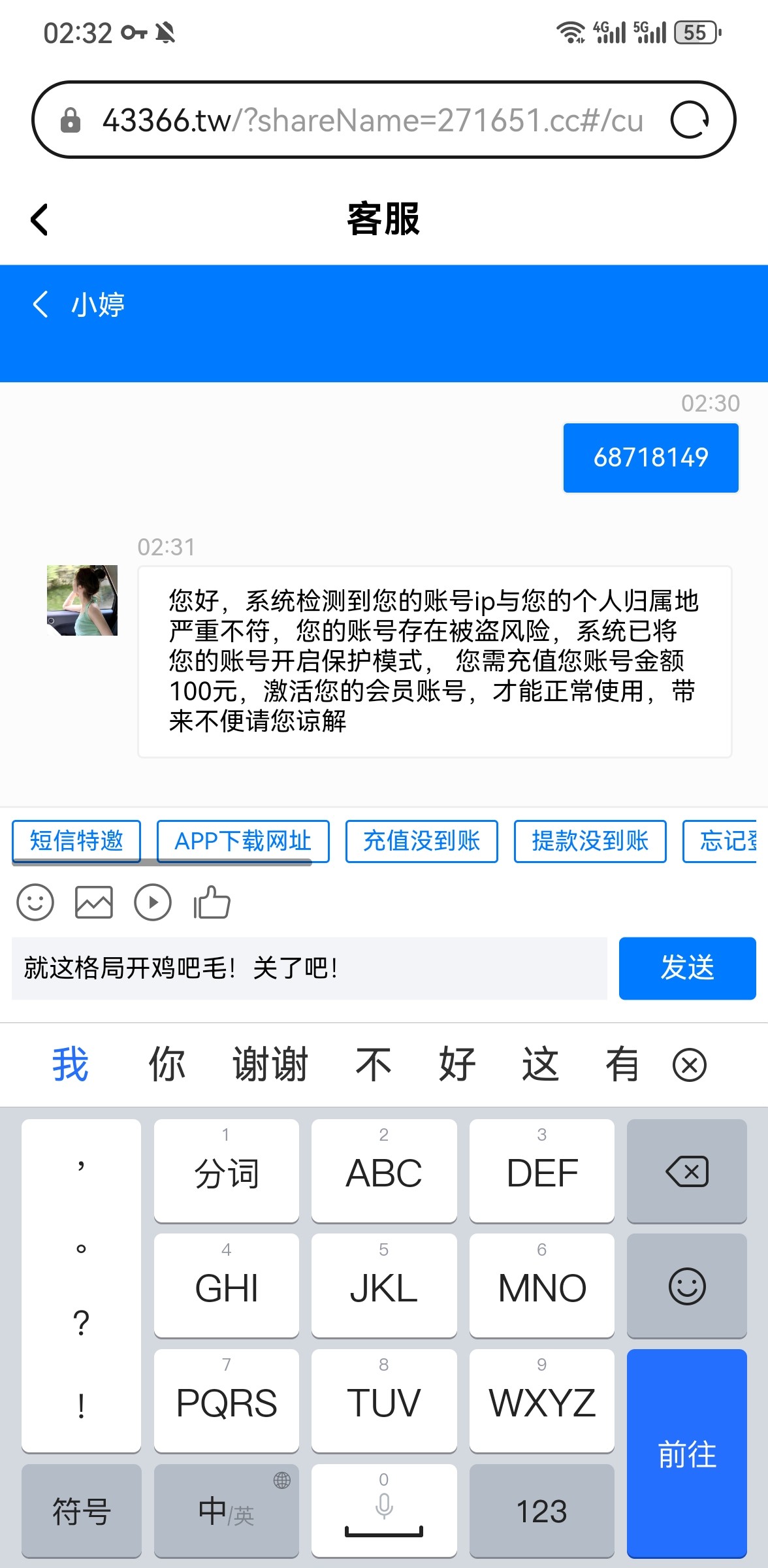The image size is (768, 1568).
Task: Tap the thumbs-up rating icon
Action: click(212, 902)
